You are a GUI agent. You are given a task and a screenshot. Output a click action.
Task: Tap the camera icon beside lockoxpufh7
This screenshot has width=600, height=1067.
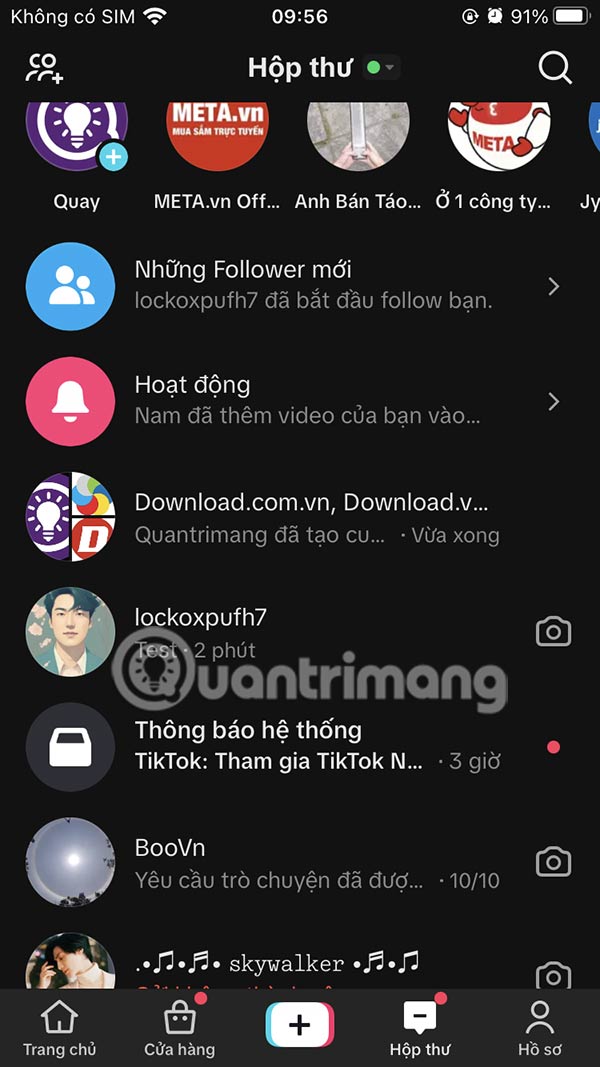point(553,632)
